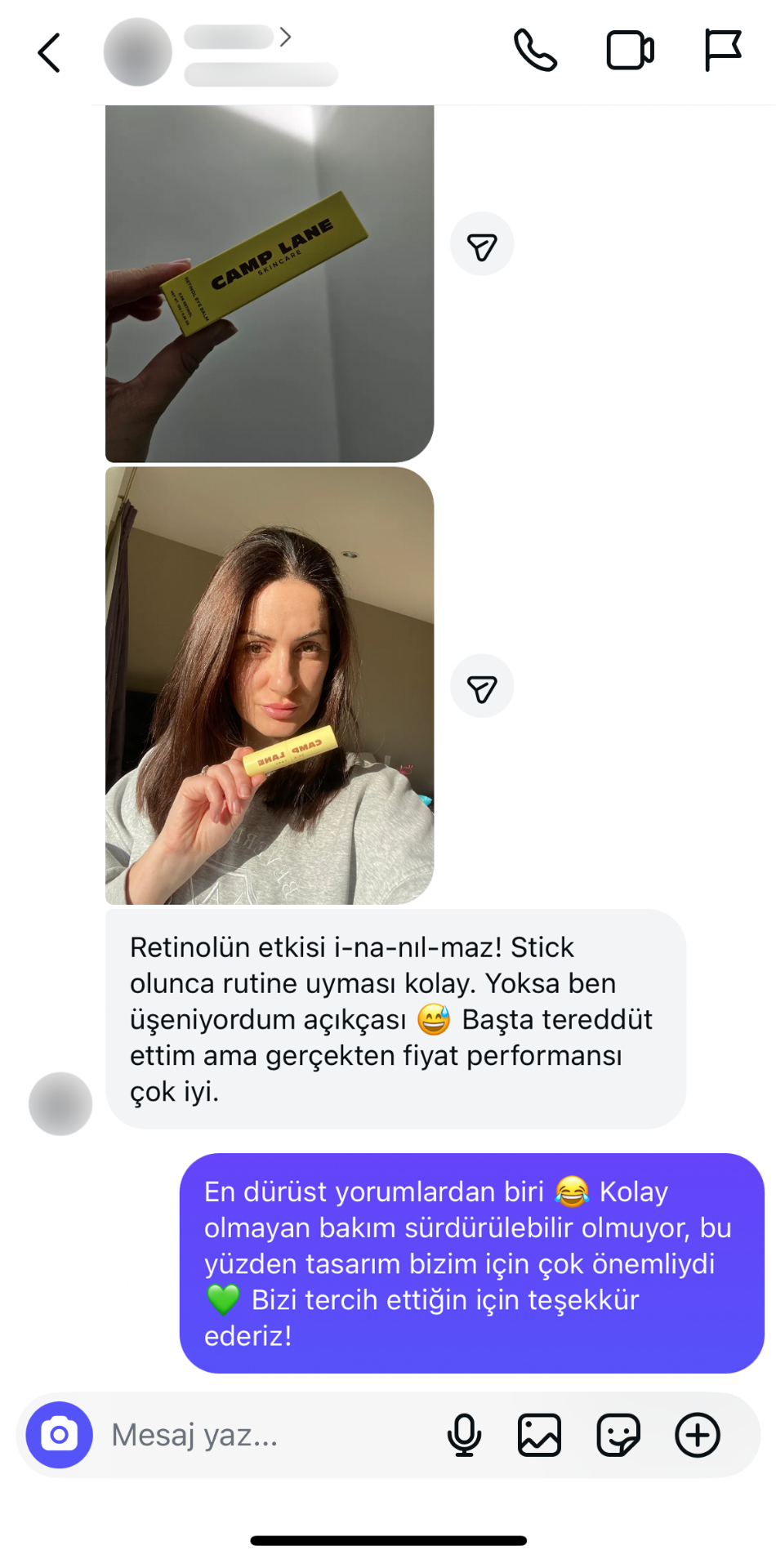Open more options with the plus icon

(698, 1435)
